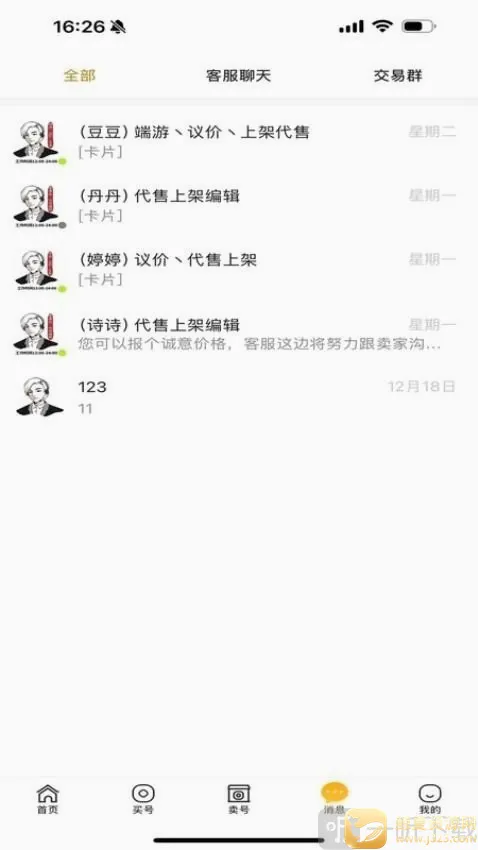Switch to the 交易群 tab

coord(398,75)
